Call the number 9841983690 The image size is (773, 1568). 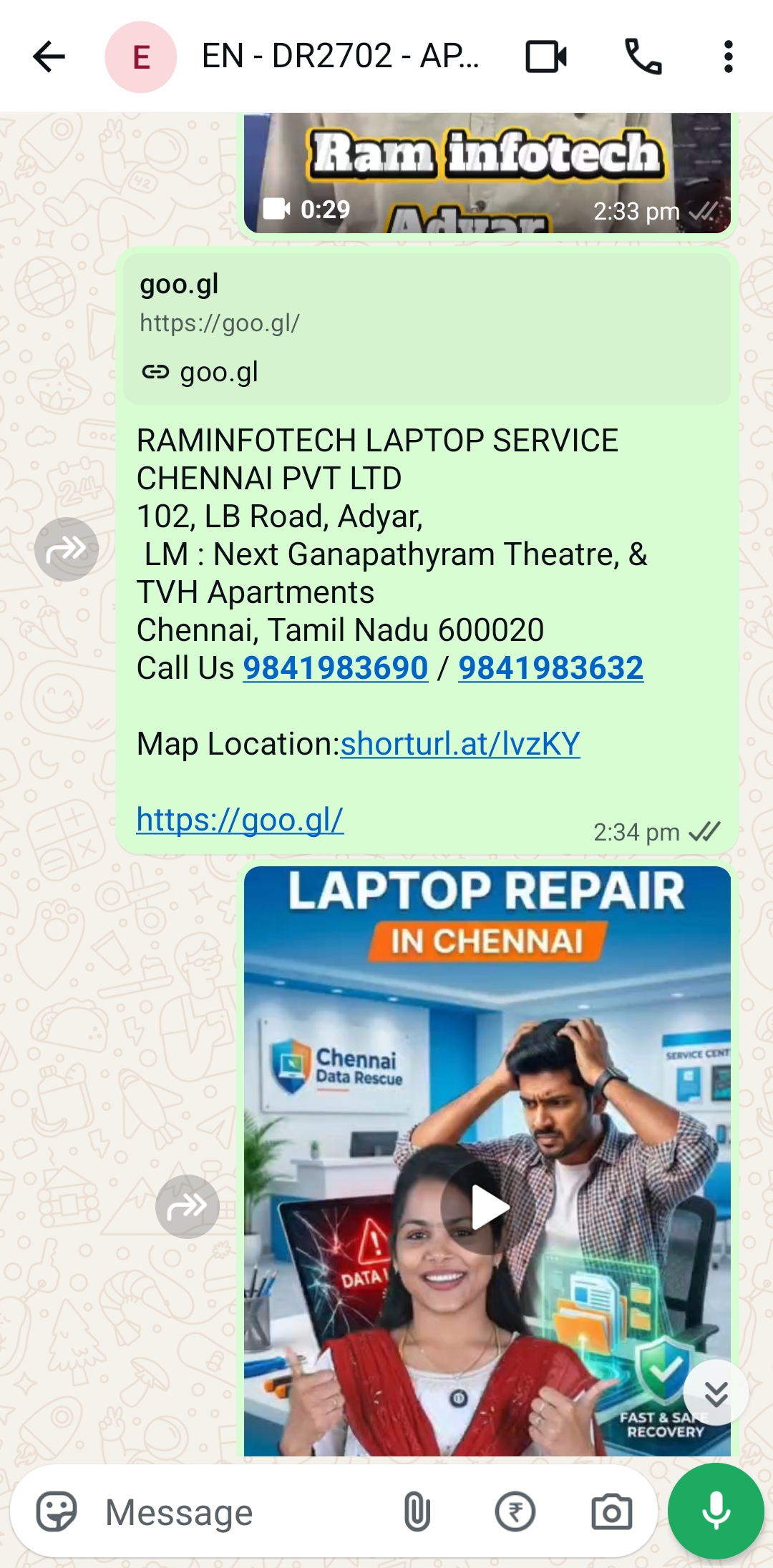coord(336,668)
